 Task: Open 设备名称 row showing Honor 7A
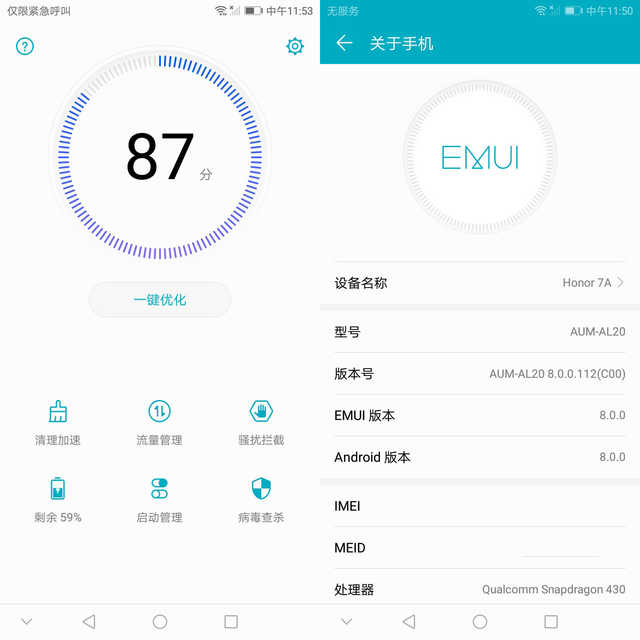pyautogui.click(x=480, y=283)
